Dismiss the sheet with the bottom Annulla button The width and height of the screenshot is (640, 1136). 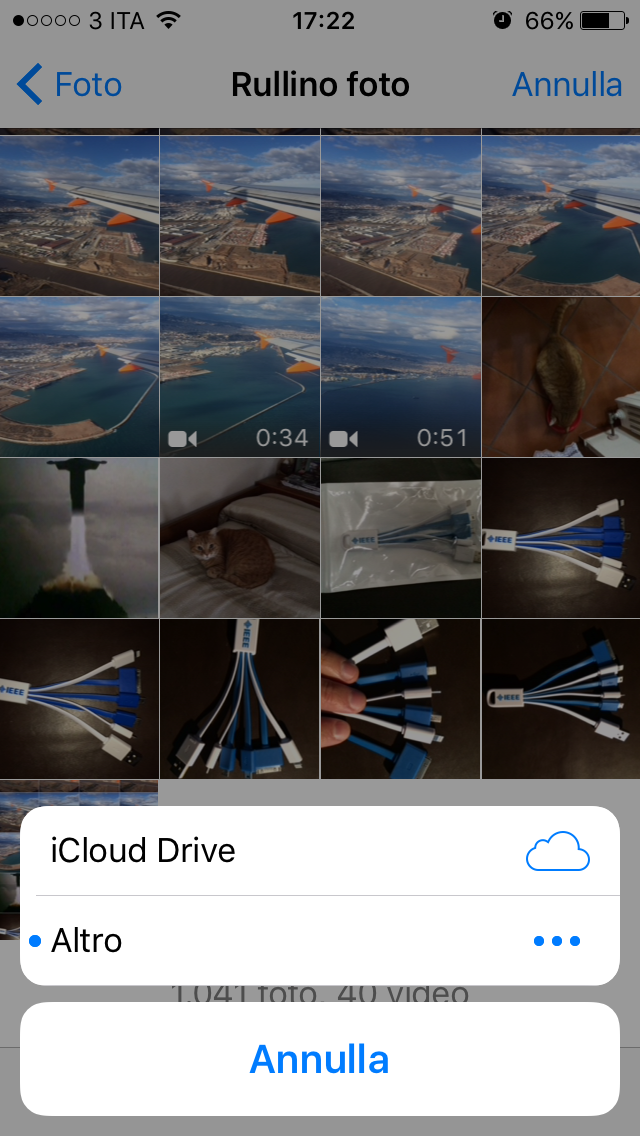pos(319,1059)
